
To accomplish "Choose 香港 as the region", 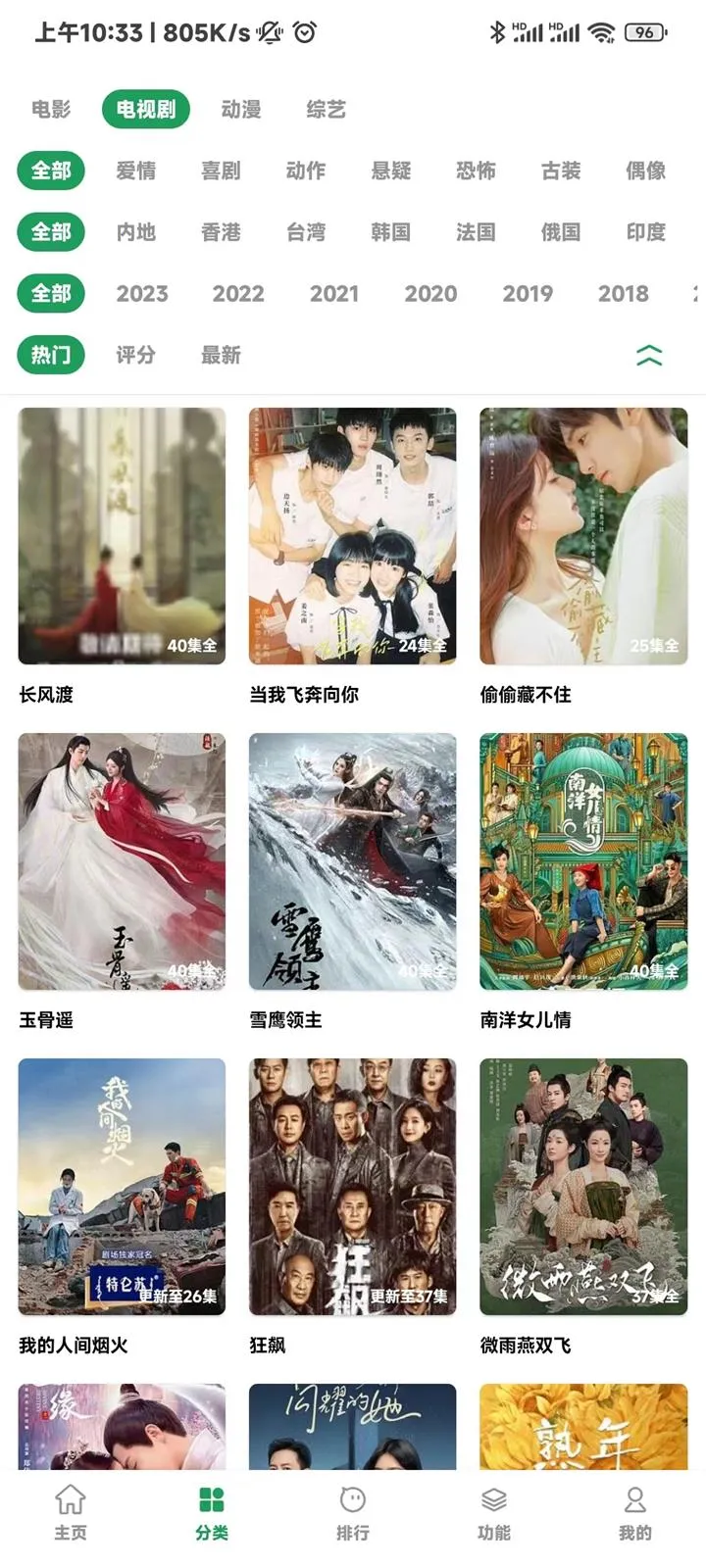I will tap(221, 232).
